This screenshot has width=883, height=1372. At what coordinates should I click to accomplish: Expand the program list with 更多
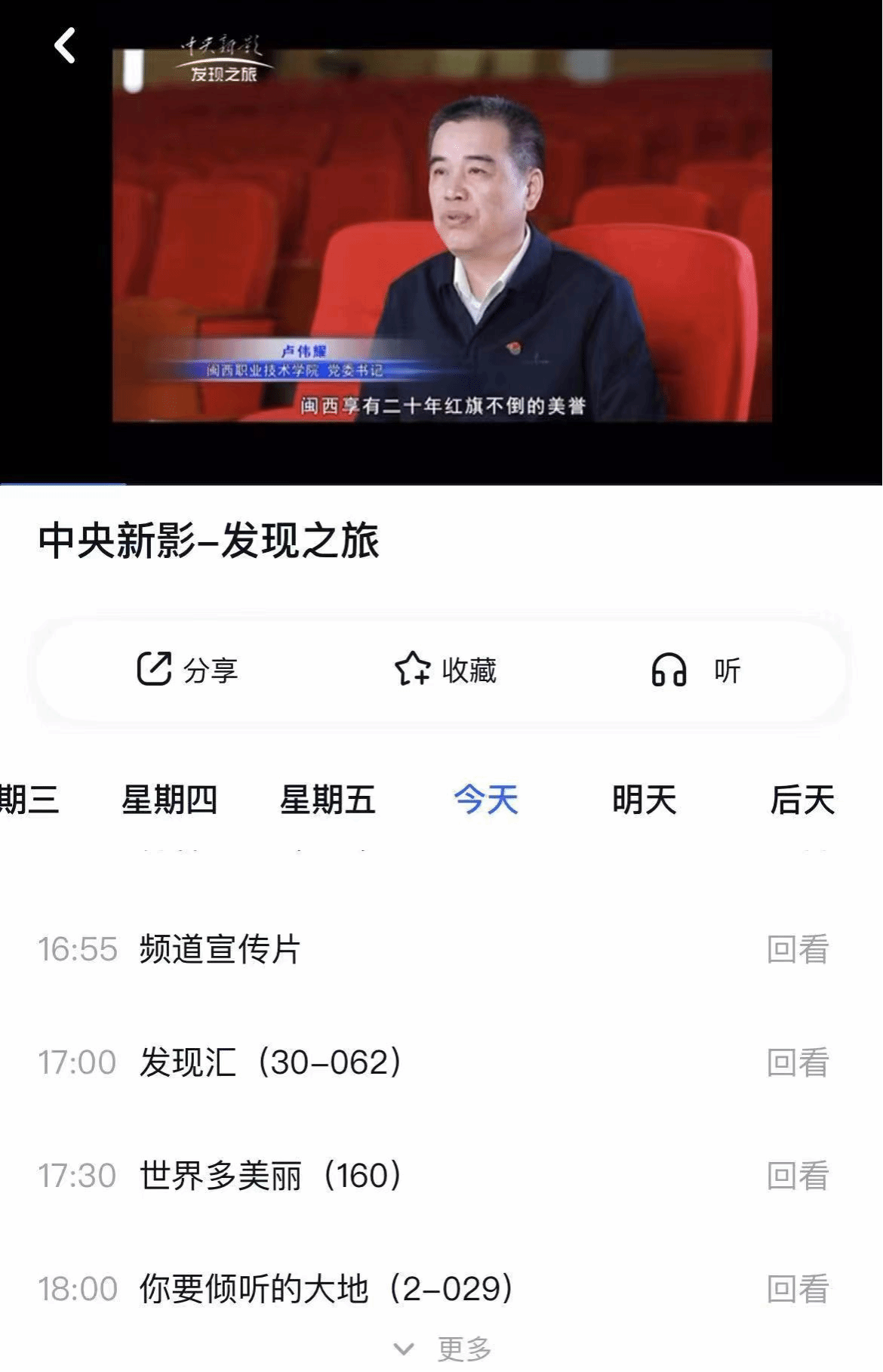[444, 1349]
